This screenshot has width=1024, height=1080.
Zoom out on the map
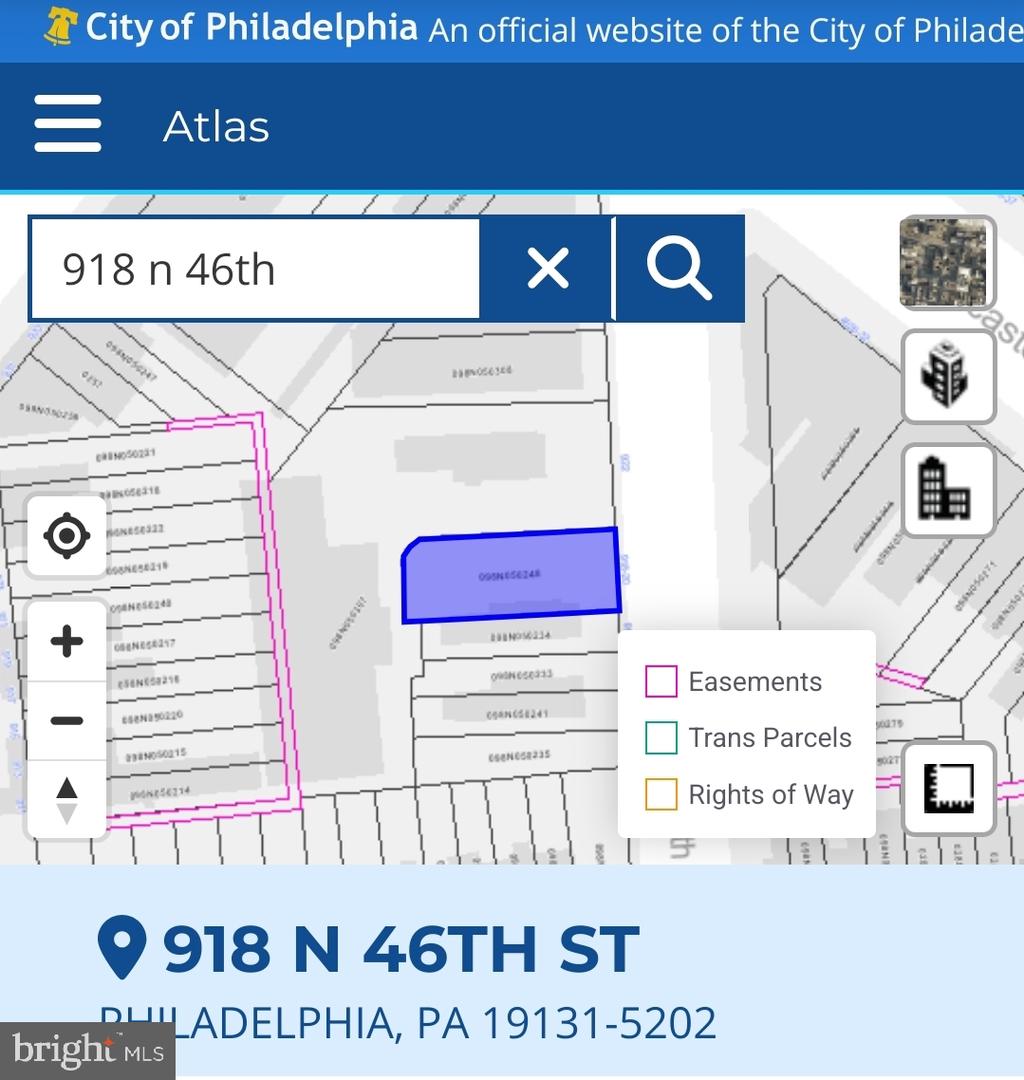click(x=67, y=720)
